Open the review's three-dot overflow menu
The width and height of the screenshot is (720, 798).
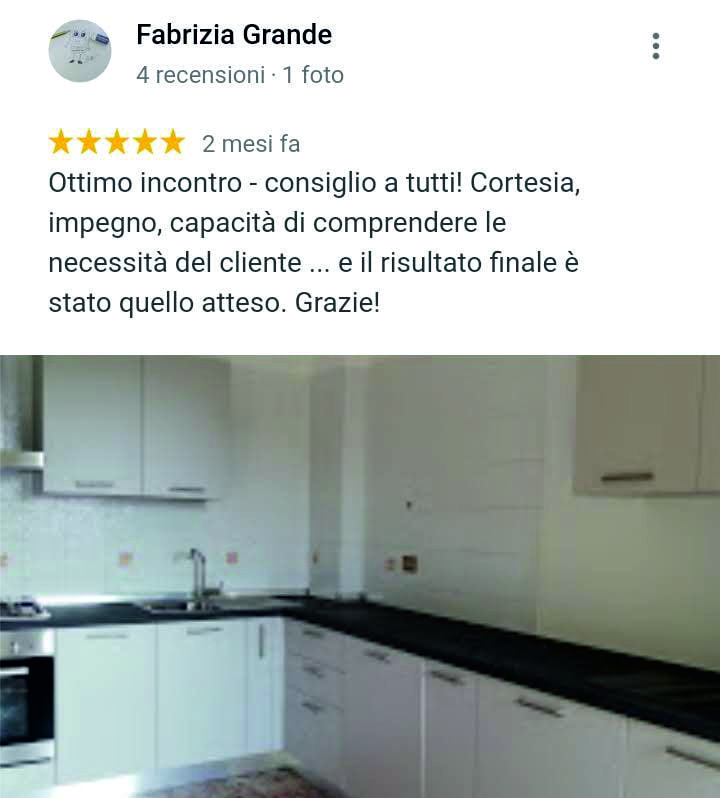tap(655, 46)
